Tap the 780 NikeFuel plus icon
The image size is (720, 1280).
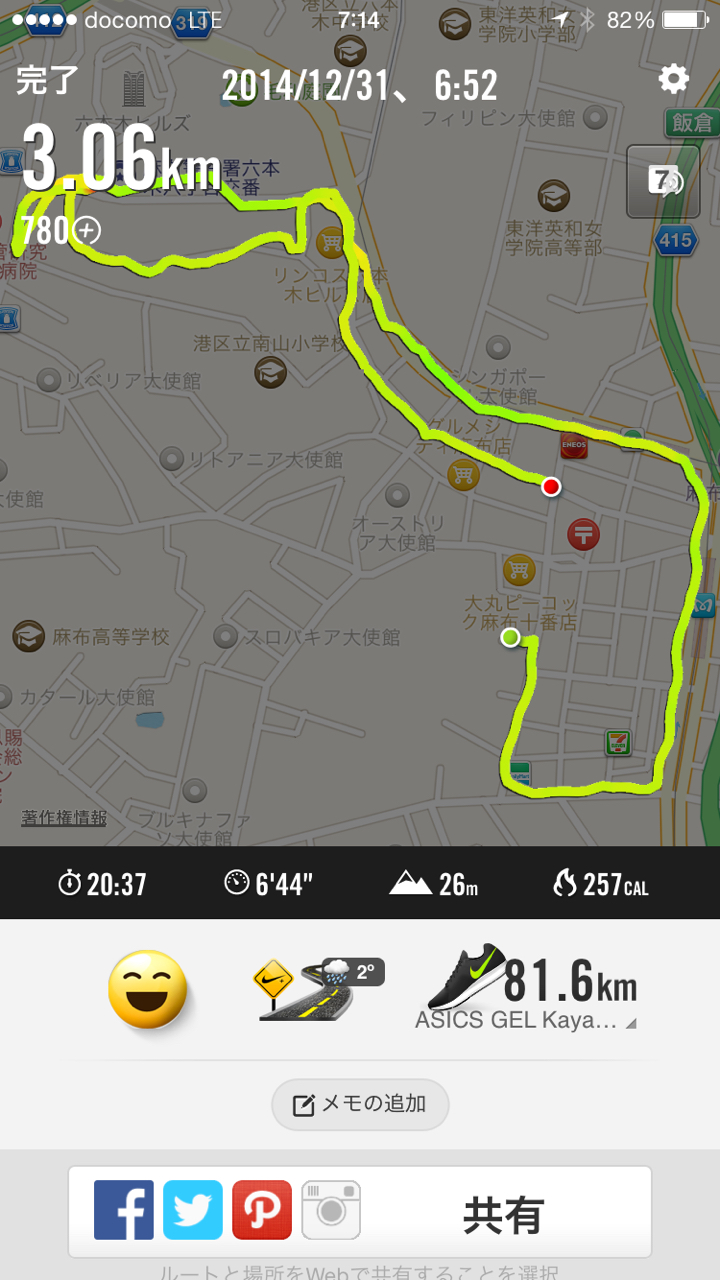tap(88, 231)
